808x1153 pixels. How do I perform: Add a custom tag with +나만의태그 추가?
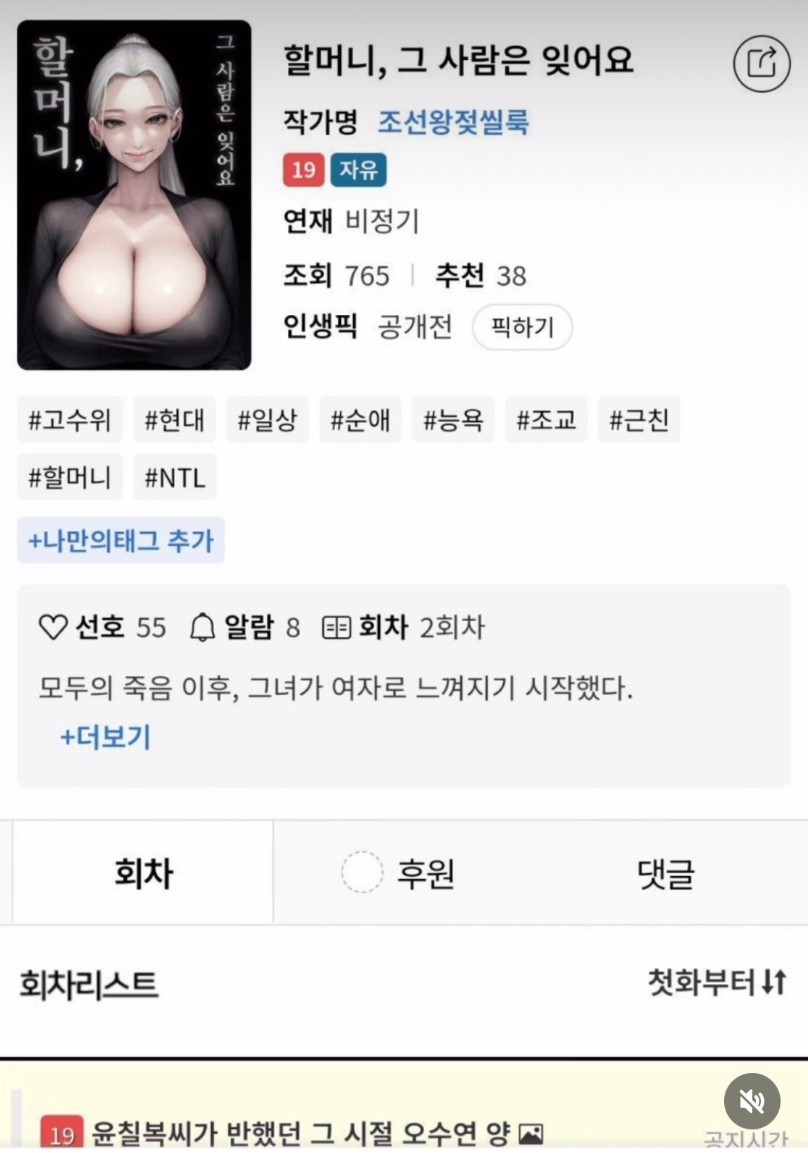[x=121, y=541]
